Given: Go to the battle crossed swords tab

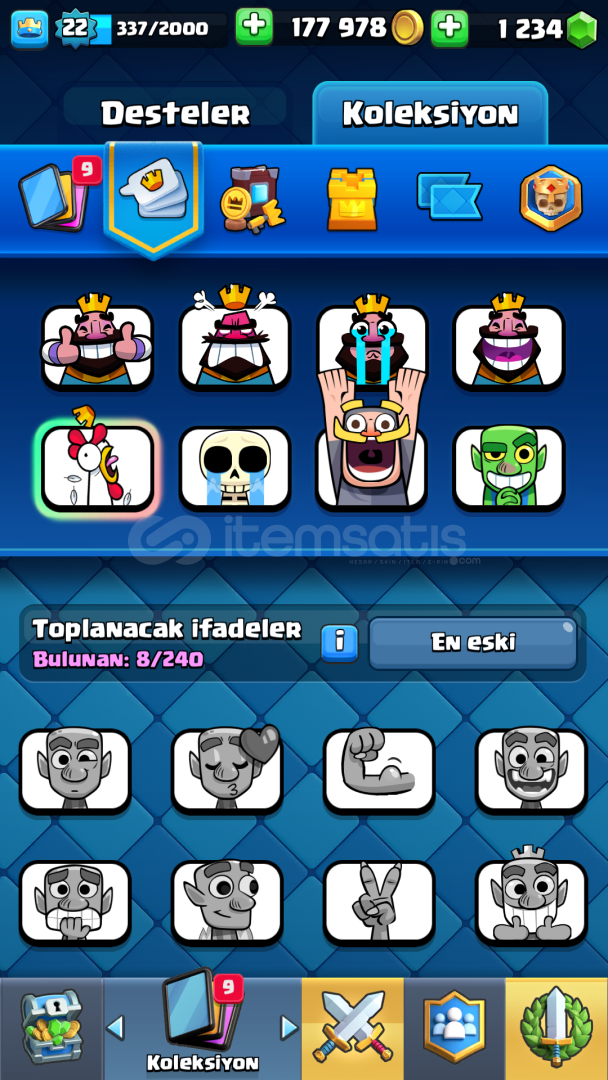Looking at the screenshot, I should click(x=353, y=1027).
